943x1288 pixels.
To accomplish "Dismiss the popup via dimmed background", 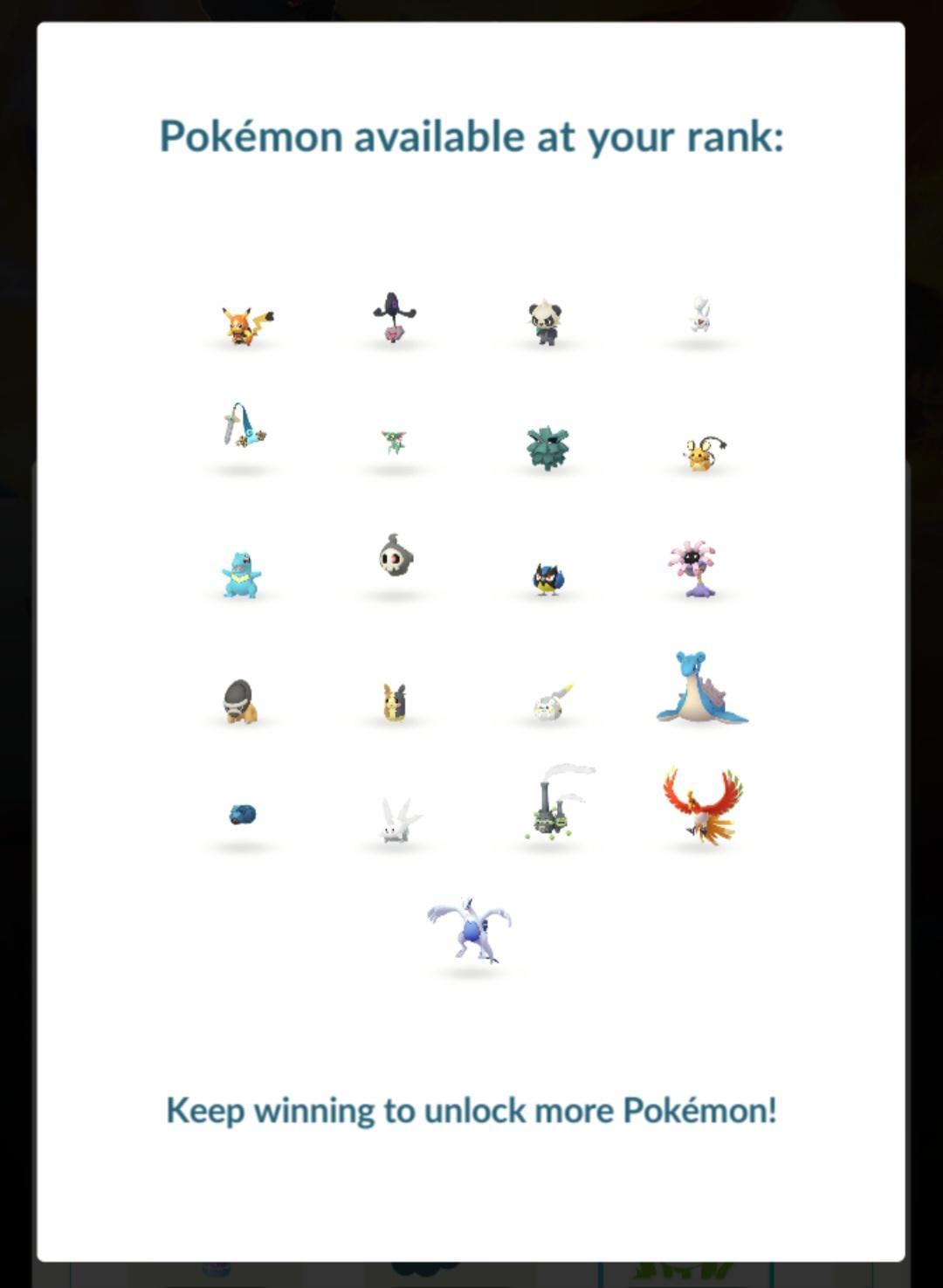I will (x=16, y=611).
